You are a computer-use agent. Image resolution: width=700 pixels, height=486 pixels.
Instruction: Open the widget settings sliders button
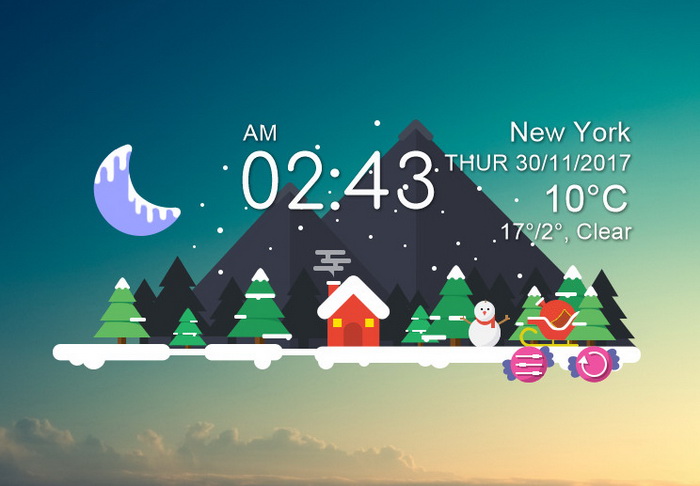pyautogui.click(x=529, y=364)
